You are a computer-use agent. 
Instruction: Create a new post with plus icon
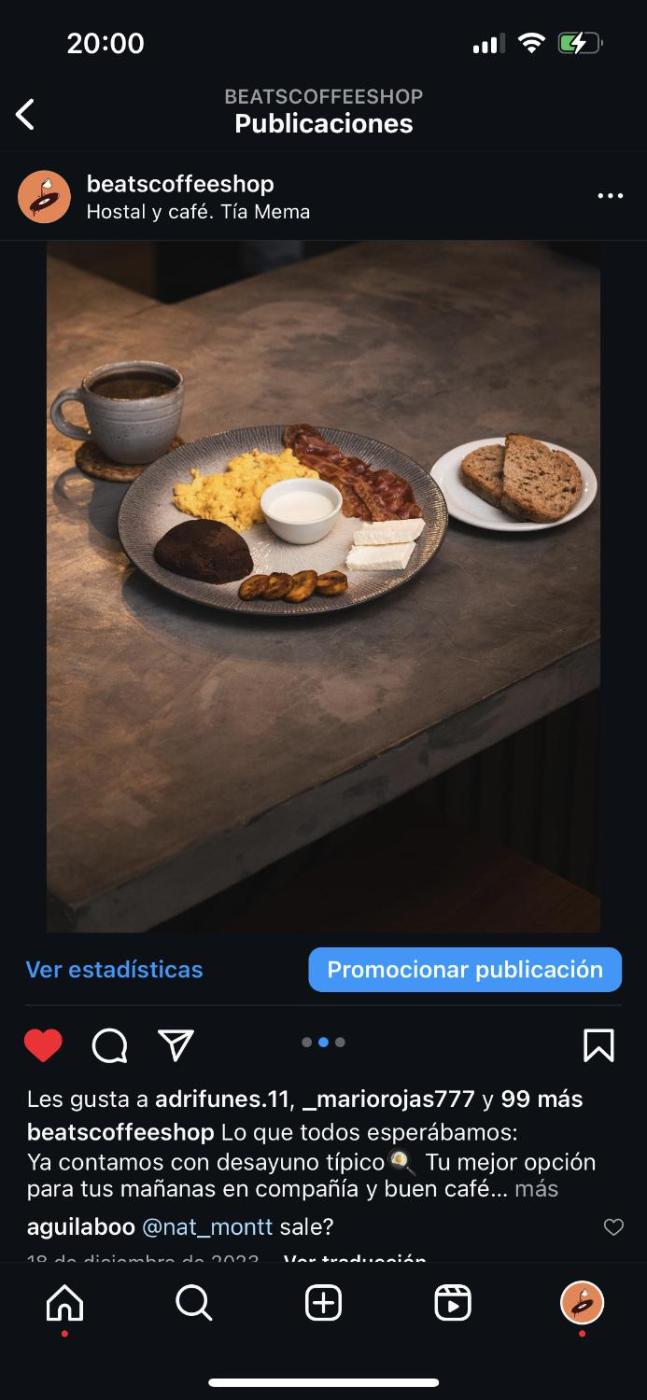click(323, 1303)
